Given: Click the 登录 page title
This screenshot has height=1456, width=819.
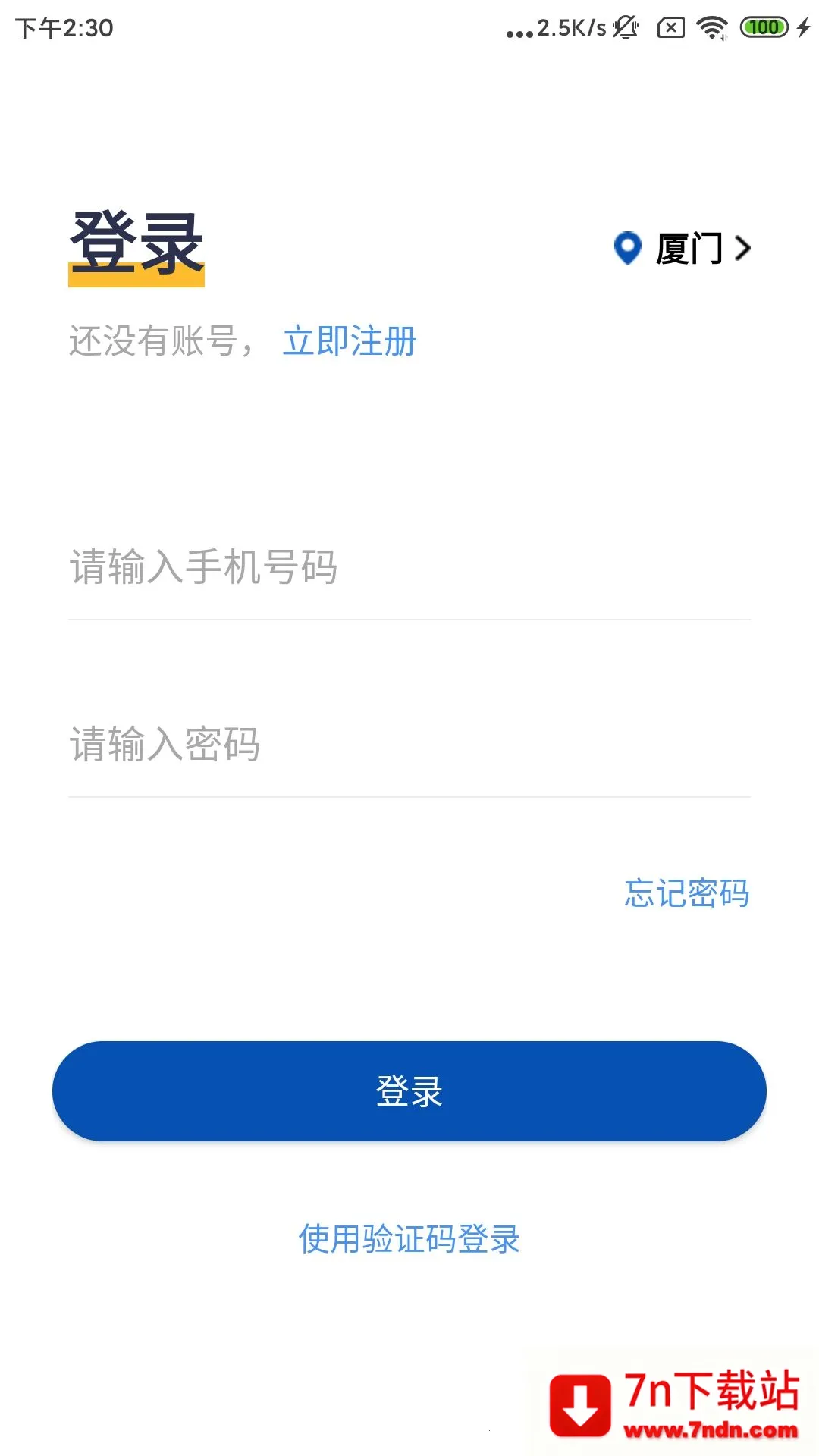Looking at the screenshot, I should pos(136,243).
